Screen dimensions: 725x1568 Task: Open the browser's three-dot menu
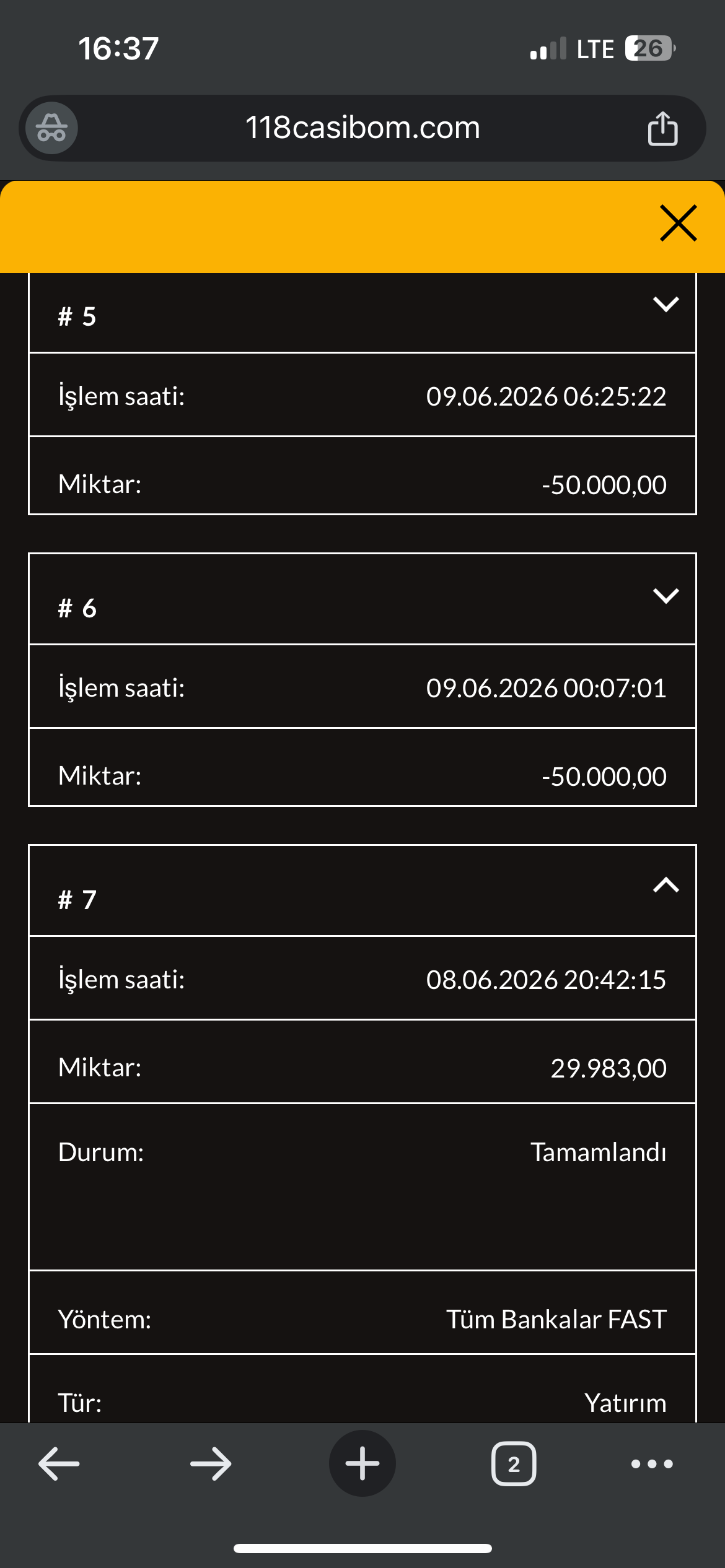coord(652,1464)
